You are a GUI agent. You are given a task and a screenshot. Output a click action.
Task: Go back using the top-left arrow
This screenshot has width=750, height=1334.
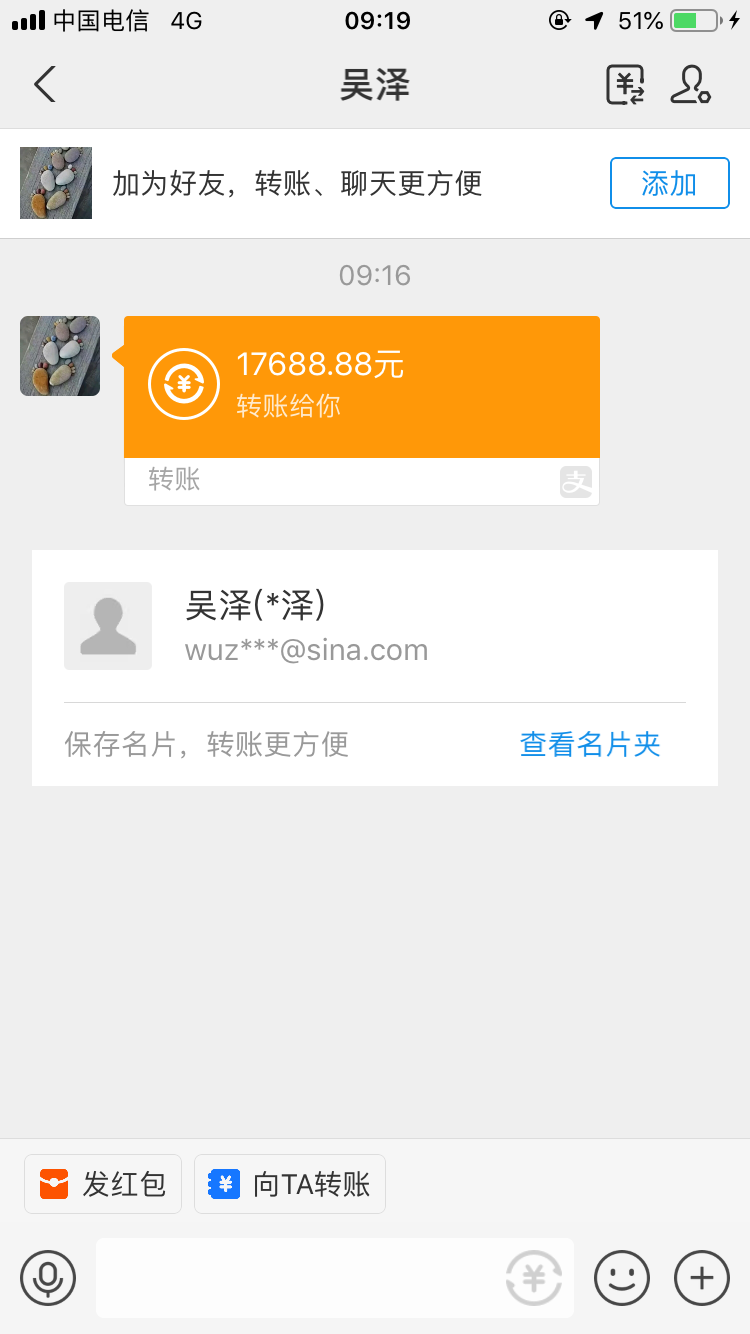pyautogui.click(x=45, y=85)
